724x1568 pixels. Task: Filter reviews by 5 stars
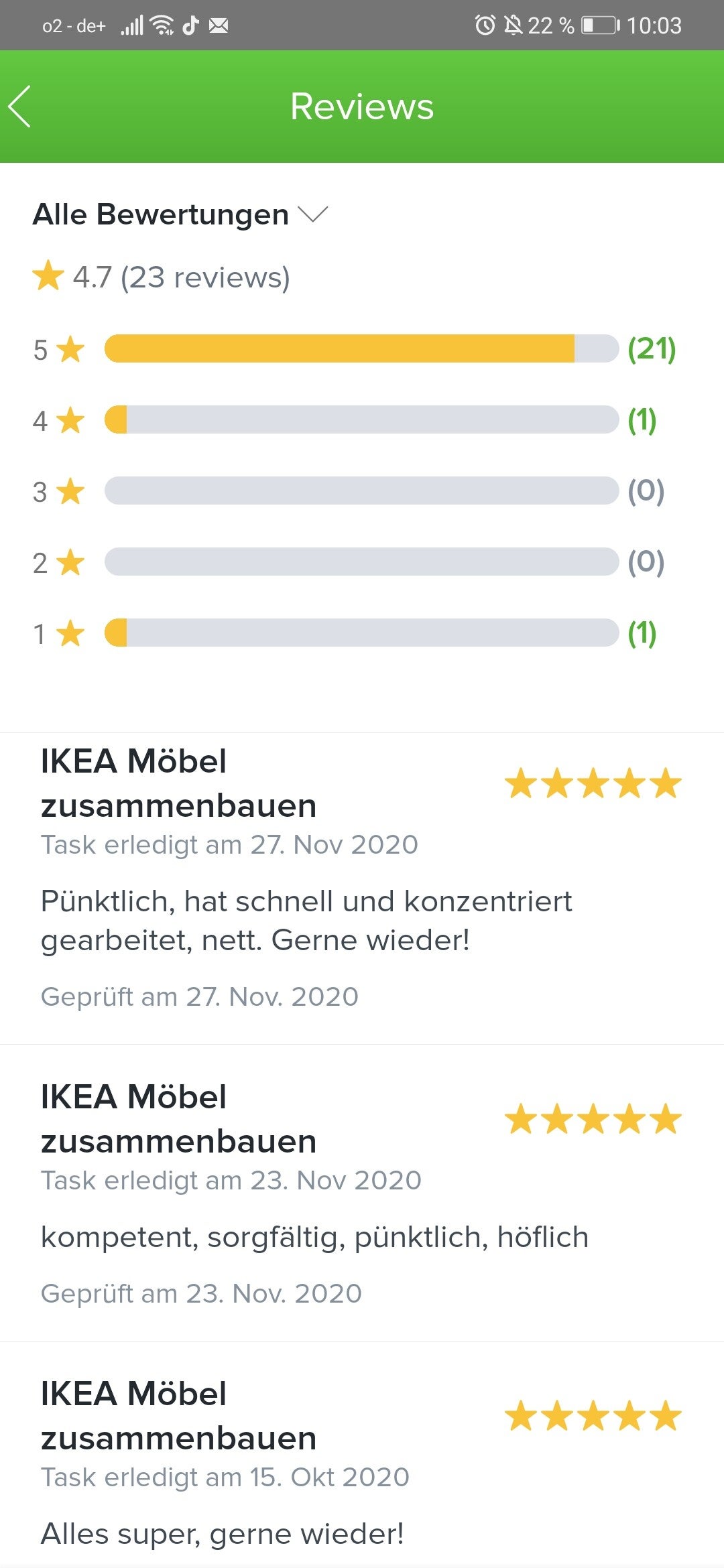(361, 348)
